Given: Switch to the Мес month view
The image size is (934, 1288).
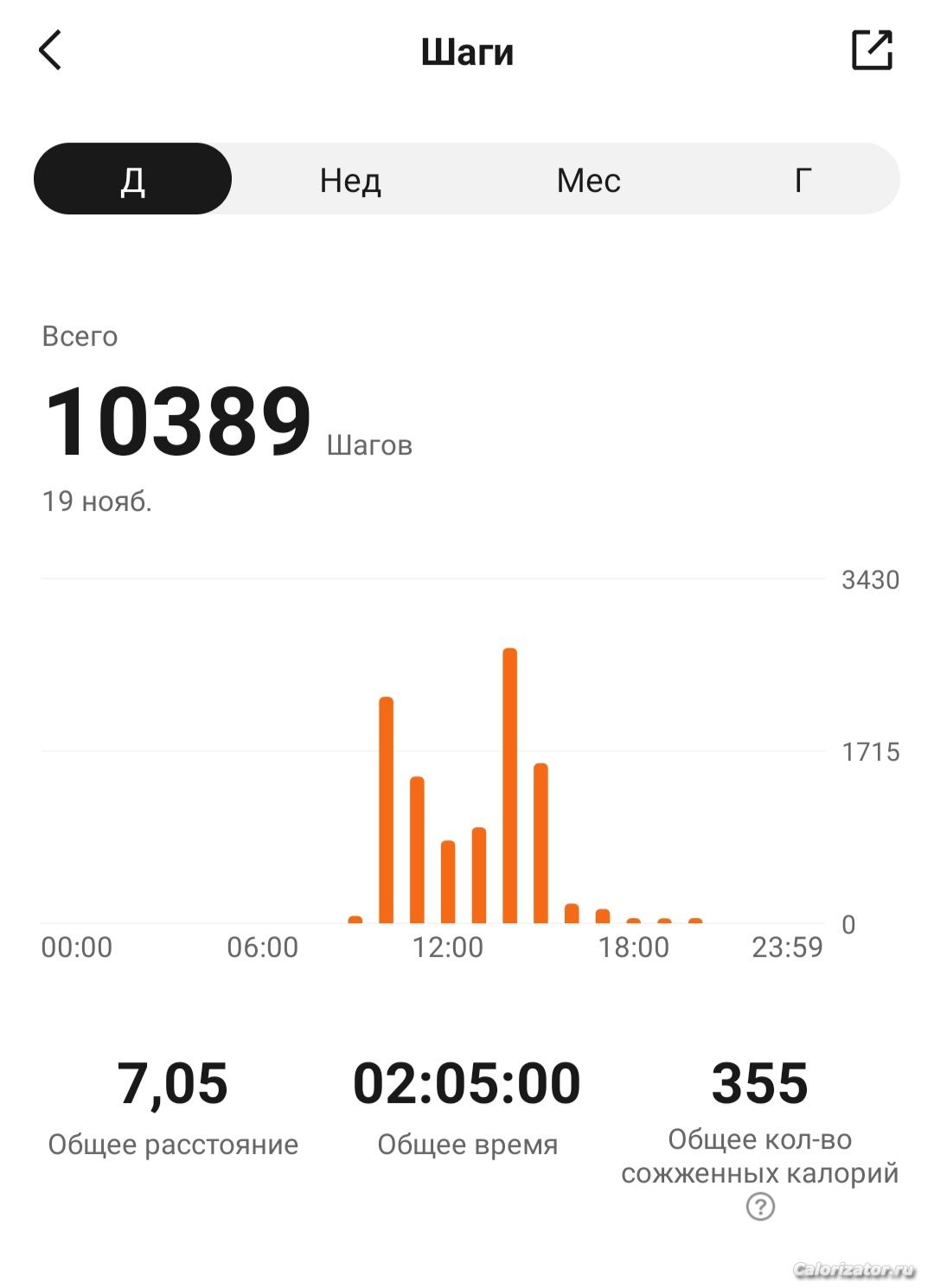Looking at the screenshot, I should click(588, 180).
